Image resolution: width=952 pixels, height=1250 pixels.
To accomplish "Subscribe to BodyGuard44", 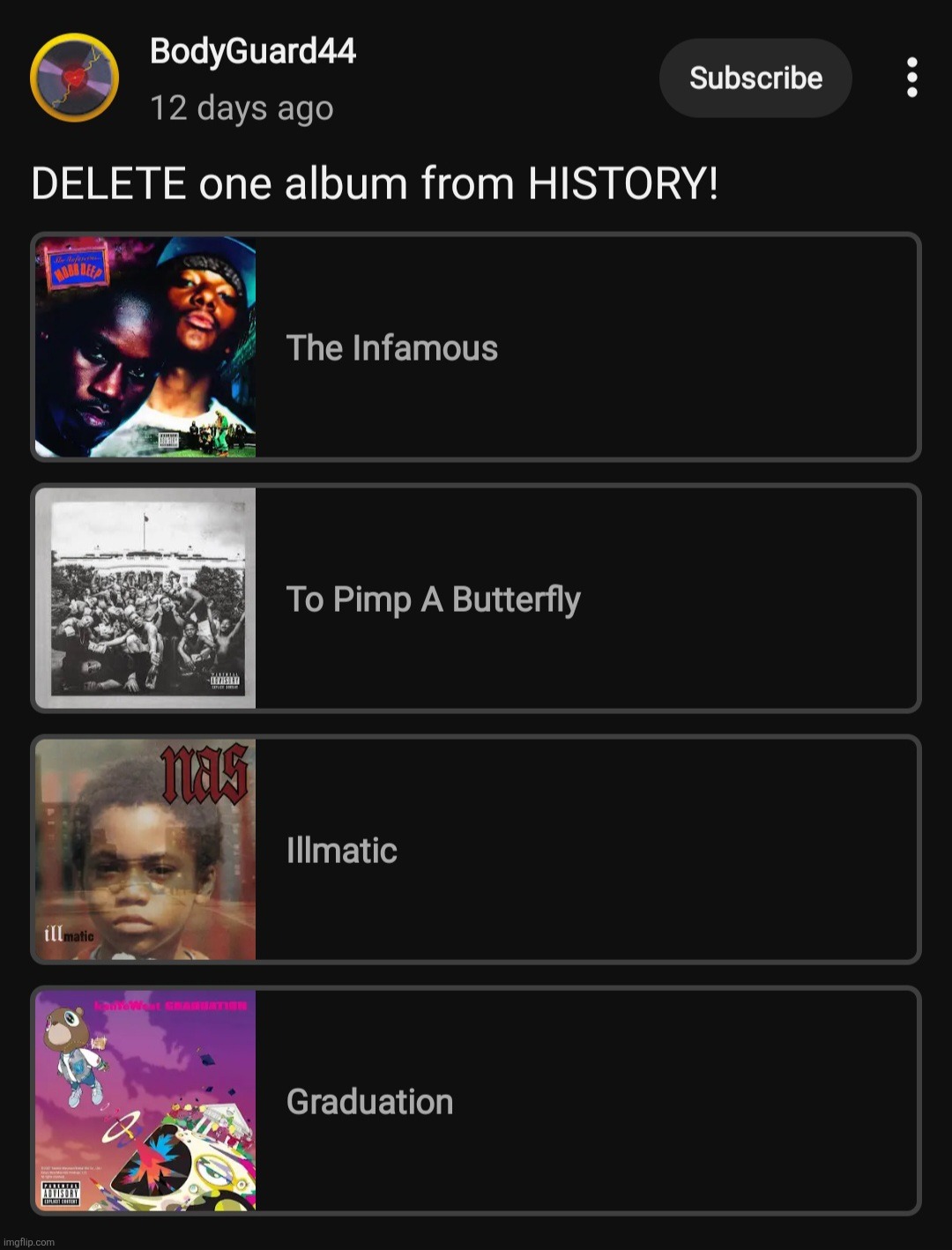I will click(x=755, y=78).
